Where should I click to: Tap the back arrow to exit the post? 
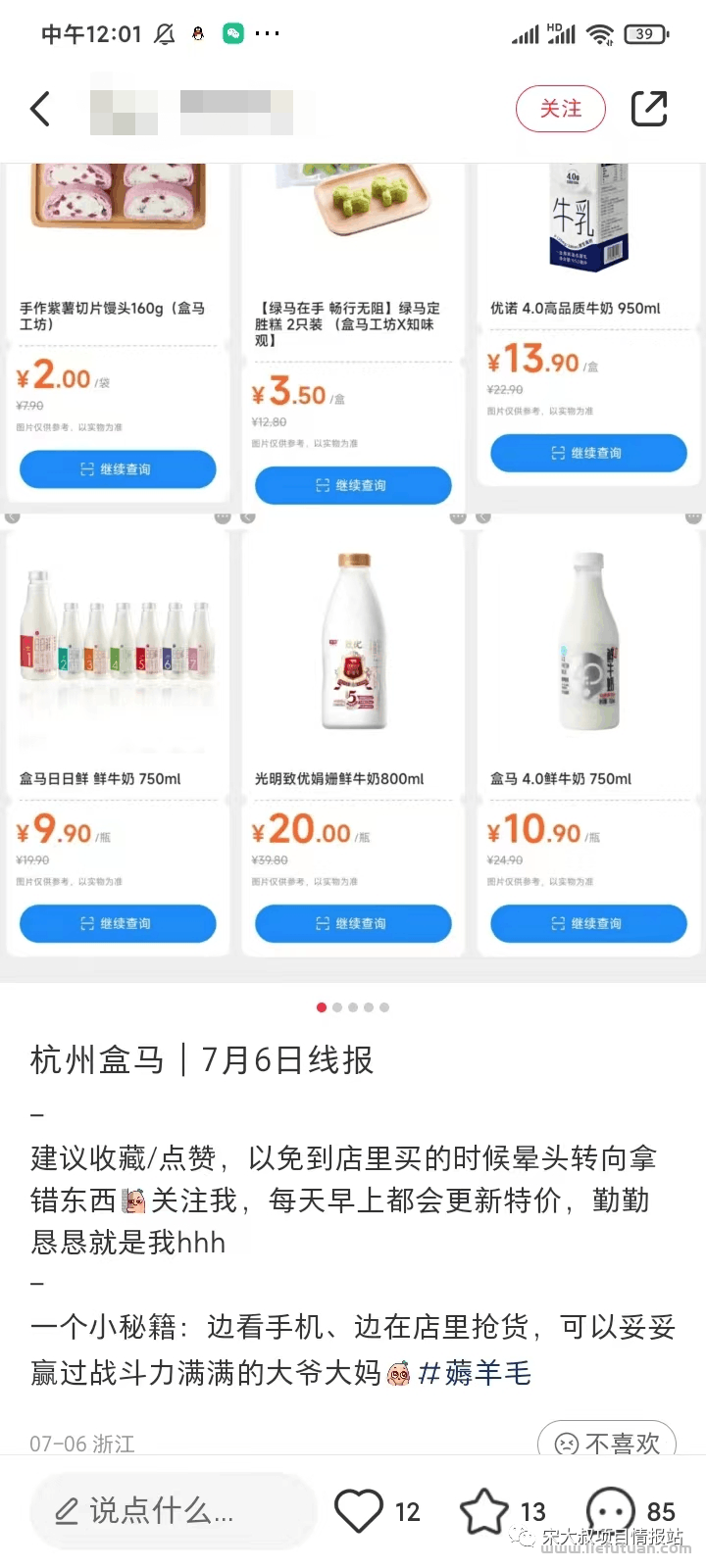point(40,109)
